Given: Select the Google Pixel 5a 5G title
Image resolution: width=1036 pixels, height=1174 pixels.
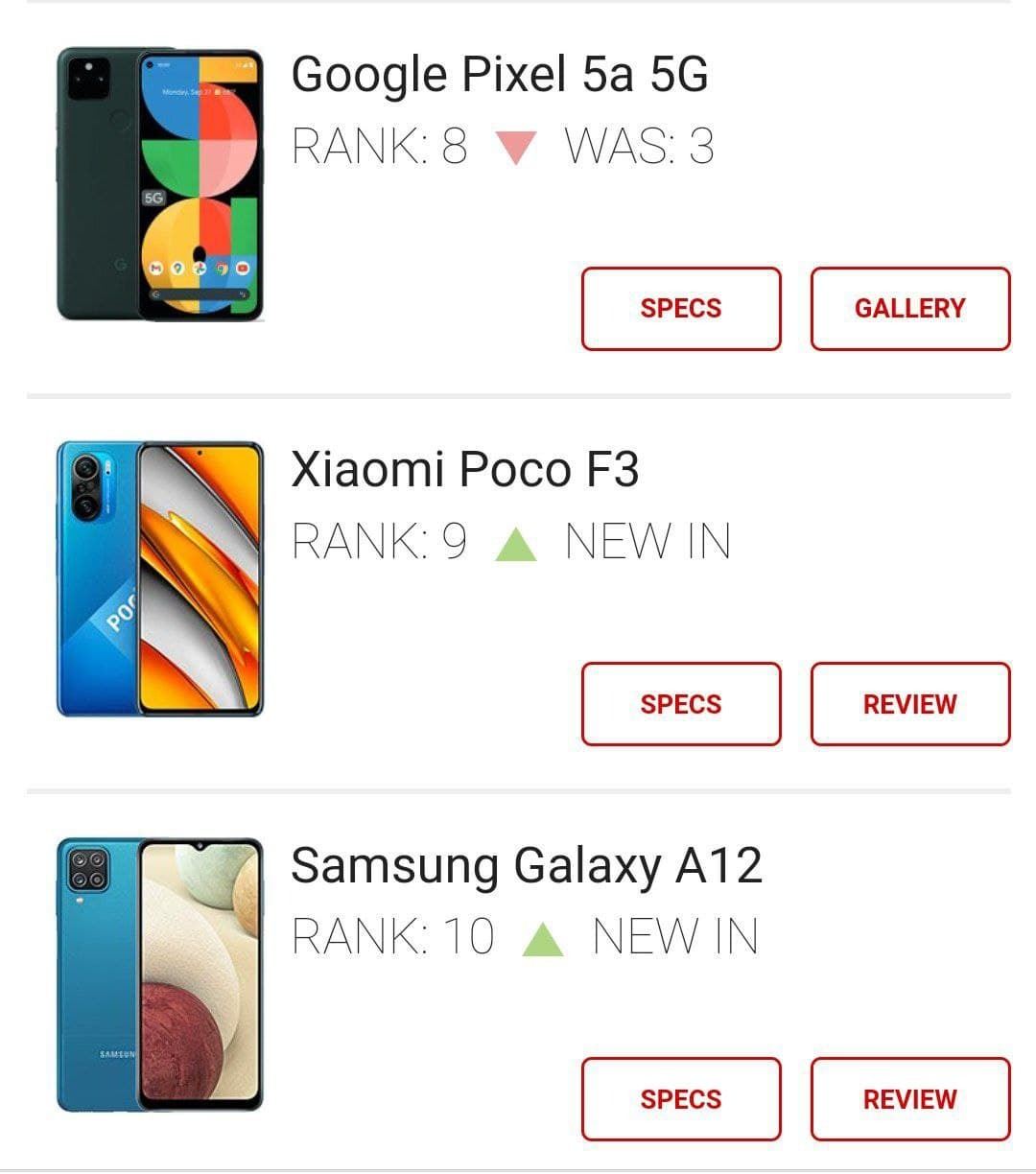Looking at the screenshot, I should click(x=499, y=75).
